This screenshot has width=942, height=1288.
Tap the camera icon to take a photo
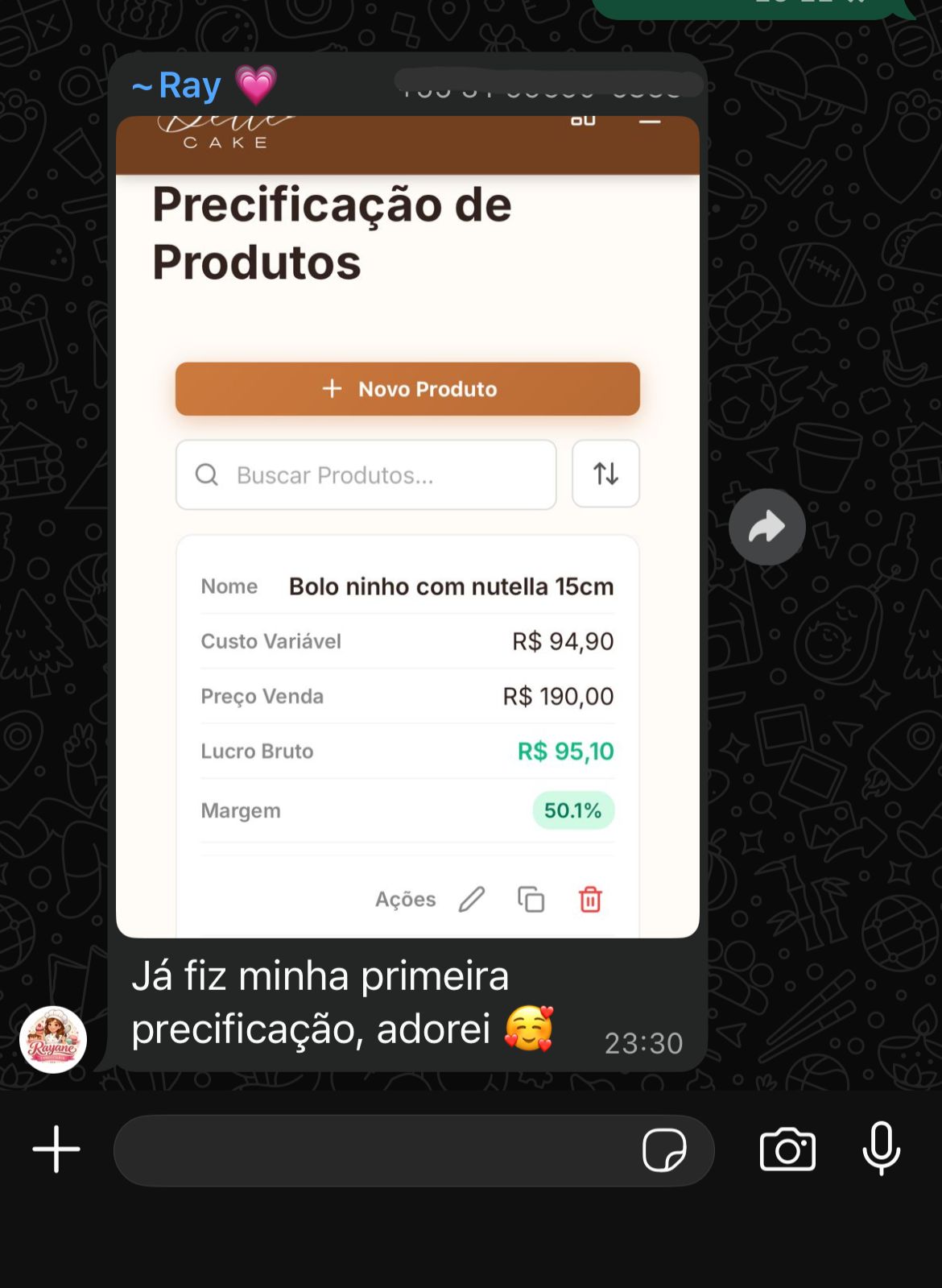coord(788,1150)
